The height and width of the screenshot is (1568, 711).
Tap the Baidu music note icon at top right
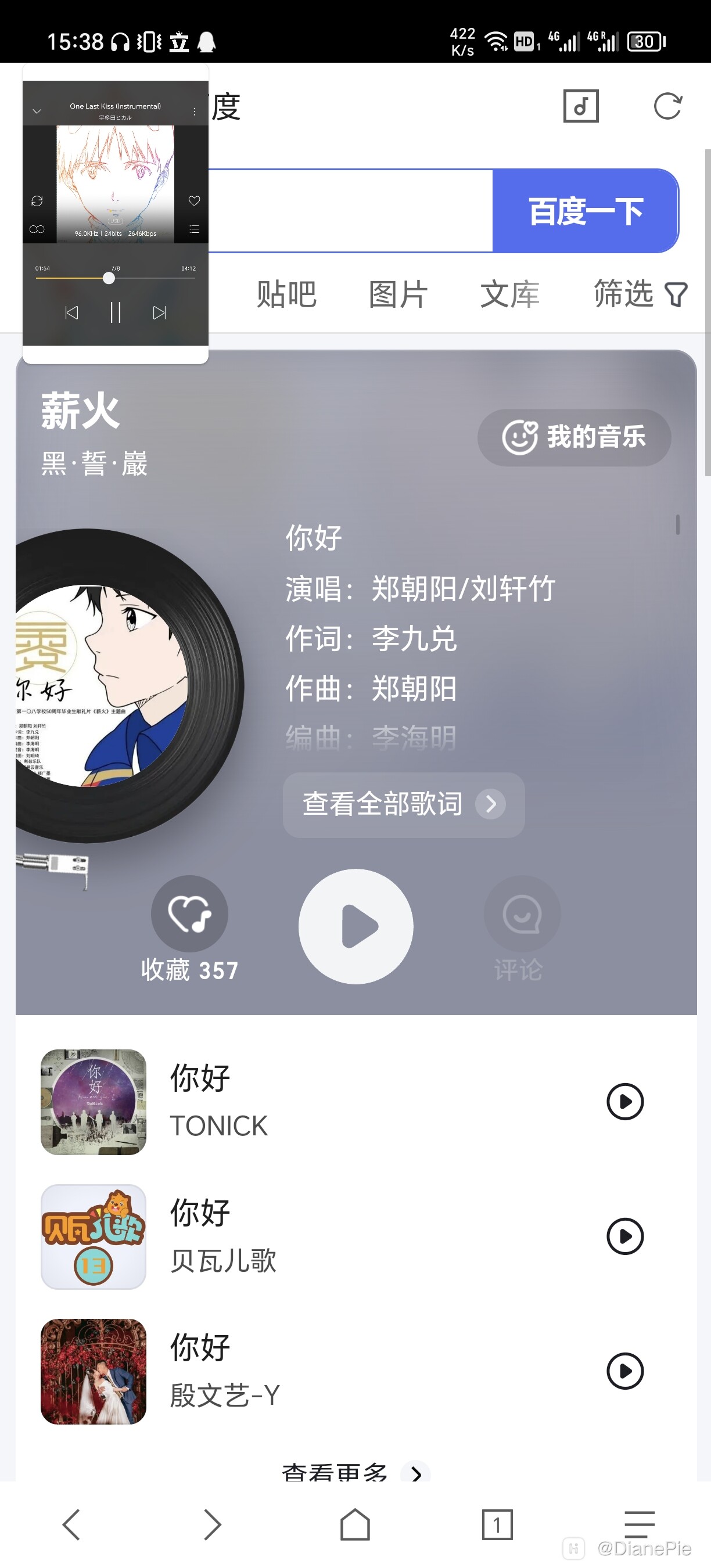click(x=581, y=106)
